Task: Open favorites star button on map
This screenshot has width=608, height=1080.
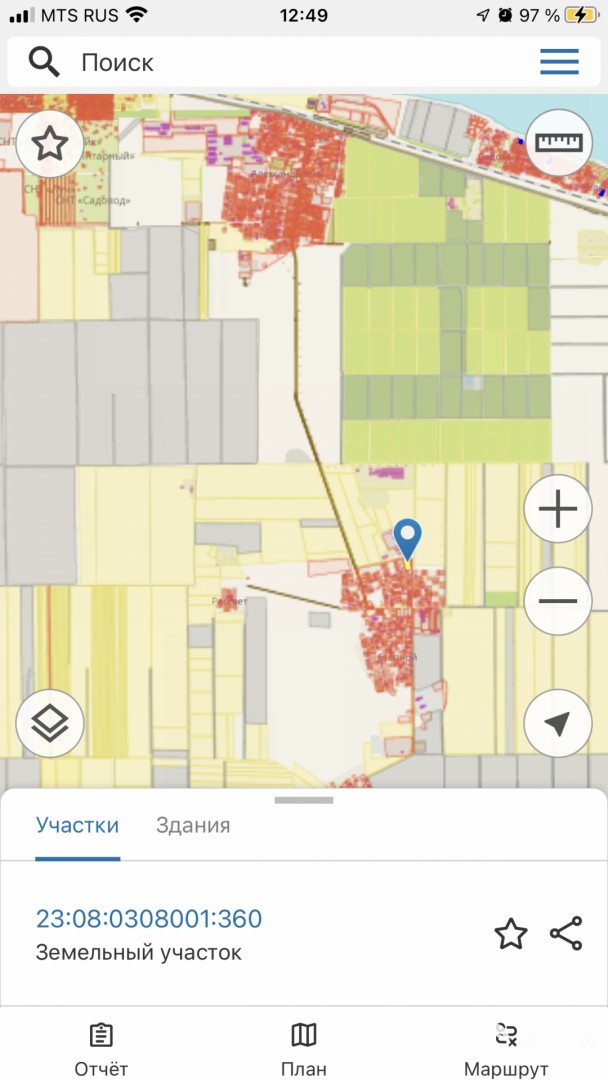Action: [x=50, y=144]
